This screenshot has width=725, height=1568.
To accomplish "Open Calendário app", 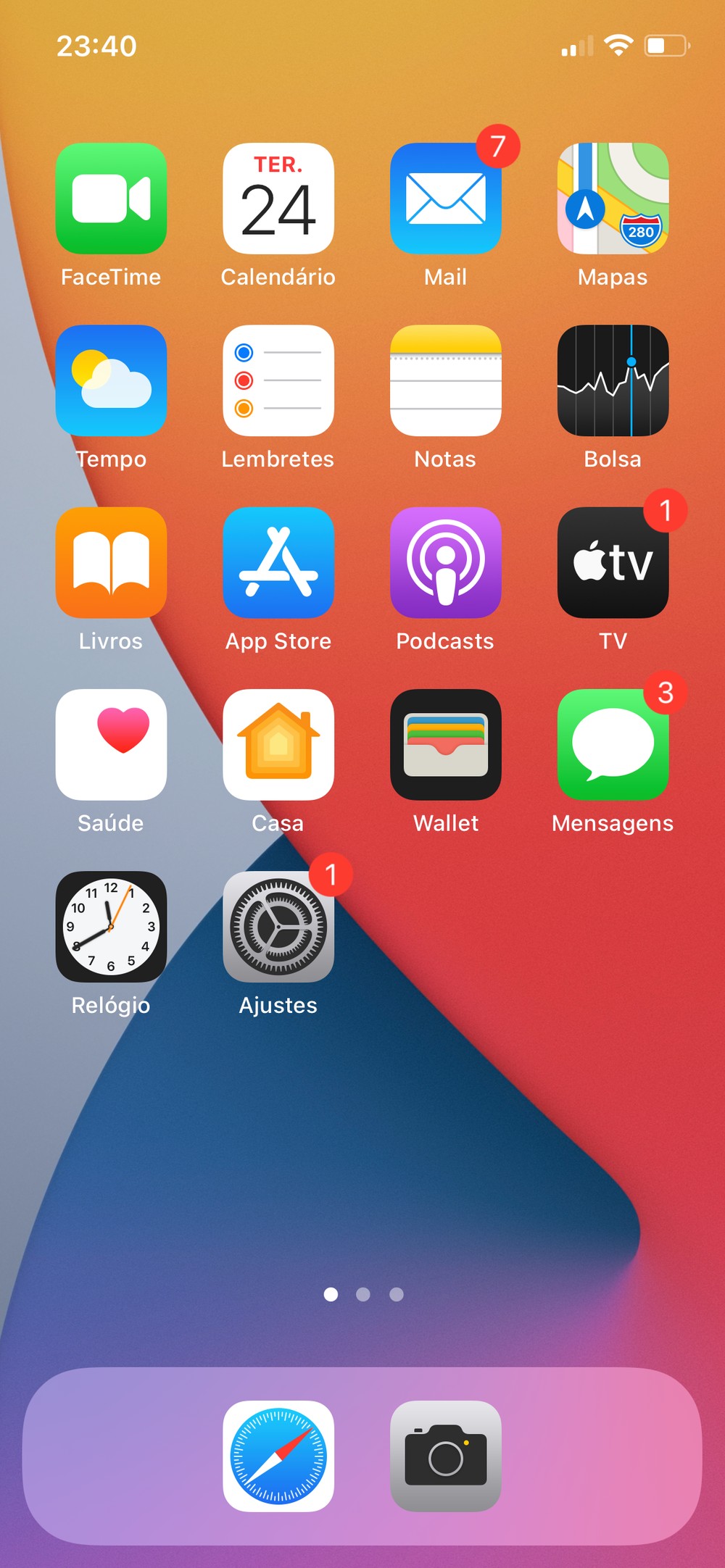I will click(278, 199).
